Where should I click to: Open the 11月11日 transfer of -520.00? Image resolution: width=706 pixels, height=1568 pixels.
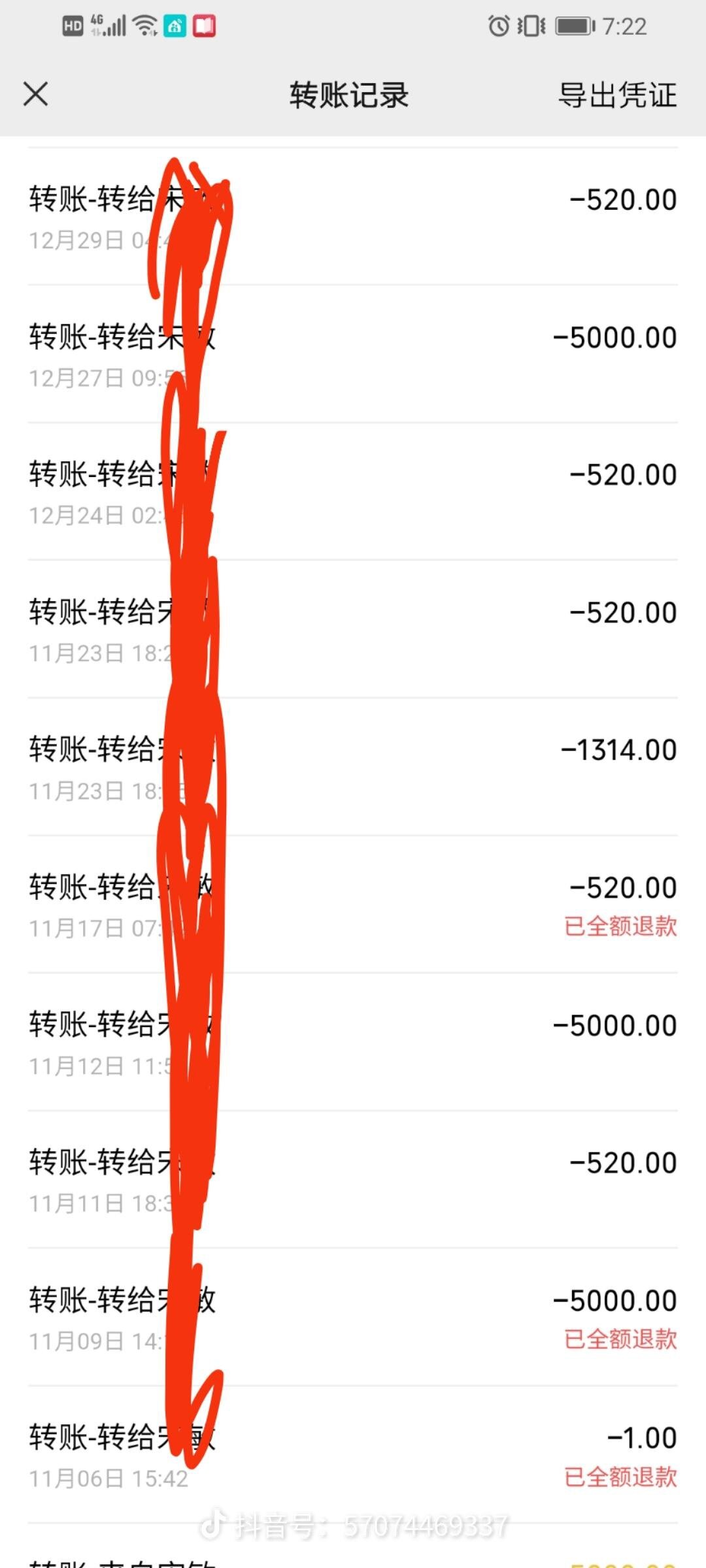point(353,1180)
